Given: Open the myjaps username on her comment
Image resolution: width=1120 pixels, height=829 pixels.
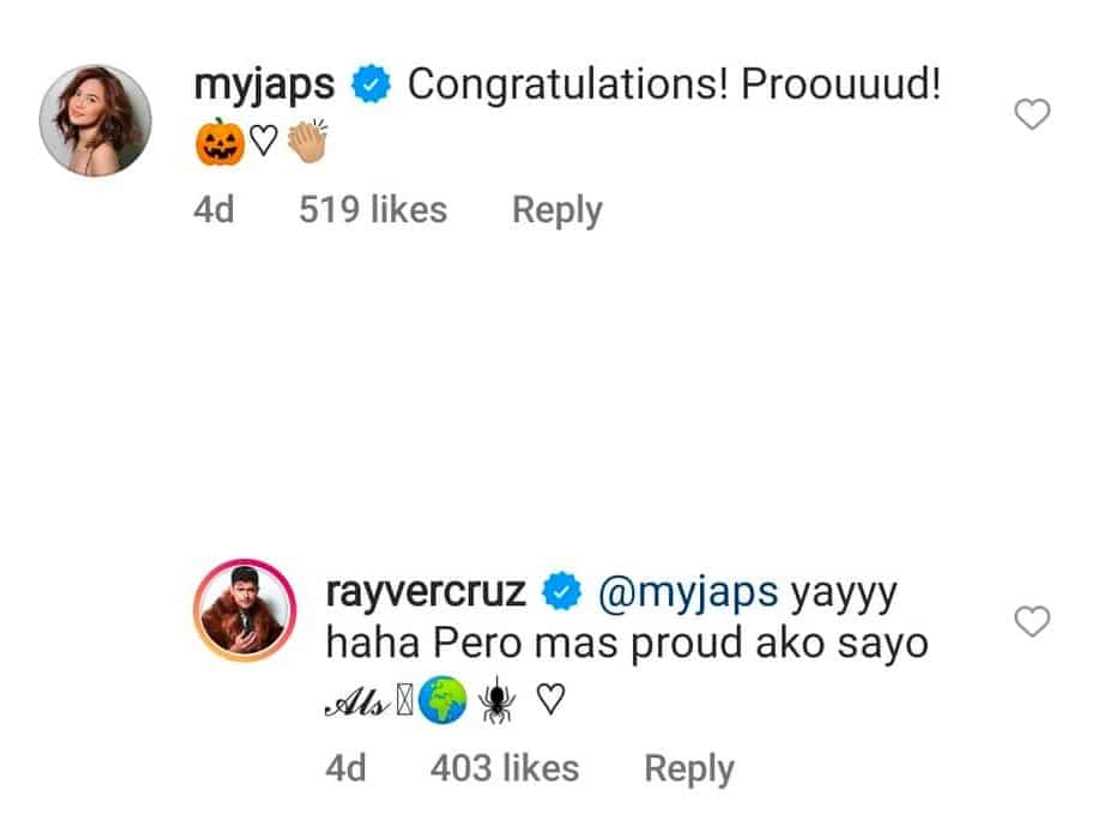Looking at the screenshot, I should [264, 86].
